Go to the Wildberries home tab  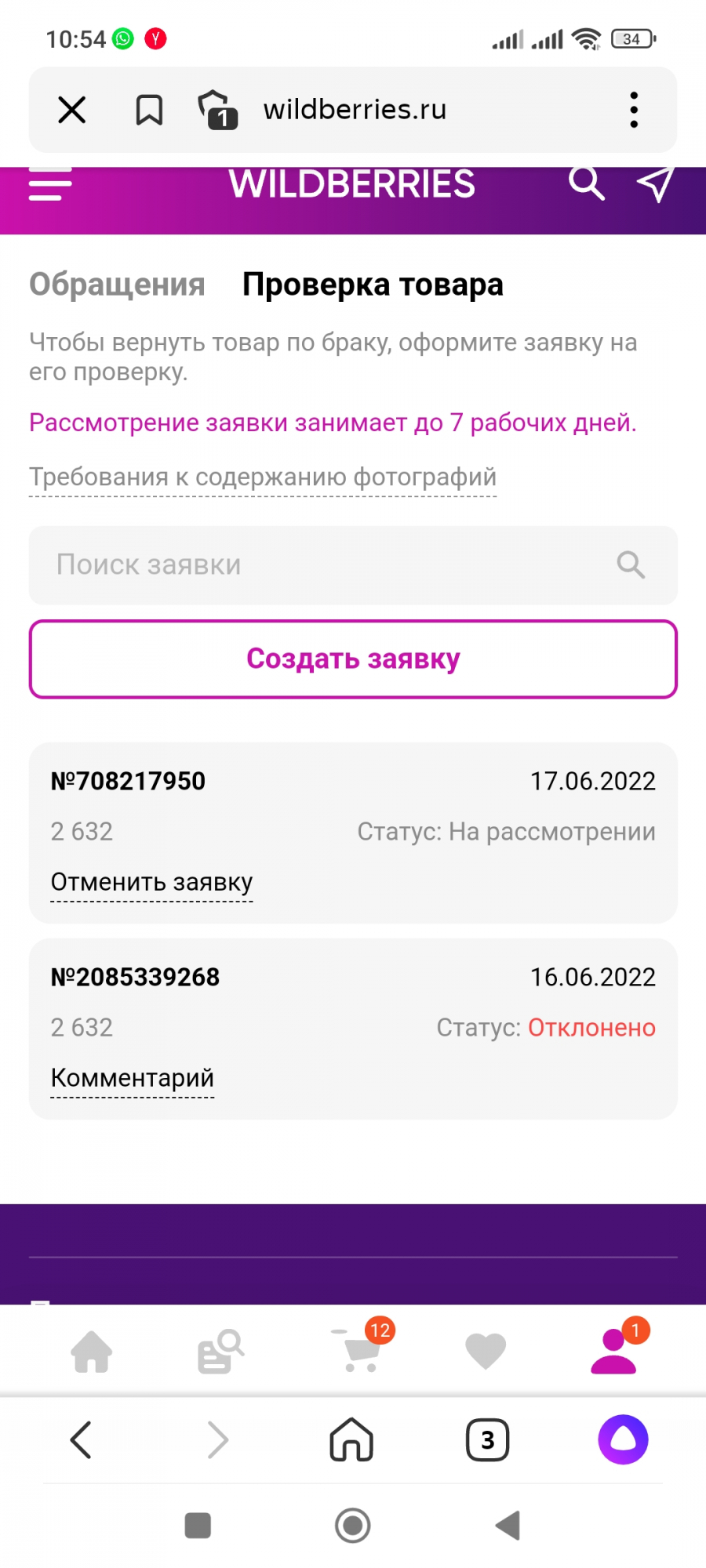92,1352
